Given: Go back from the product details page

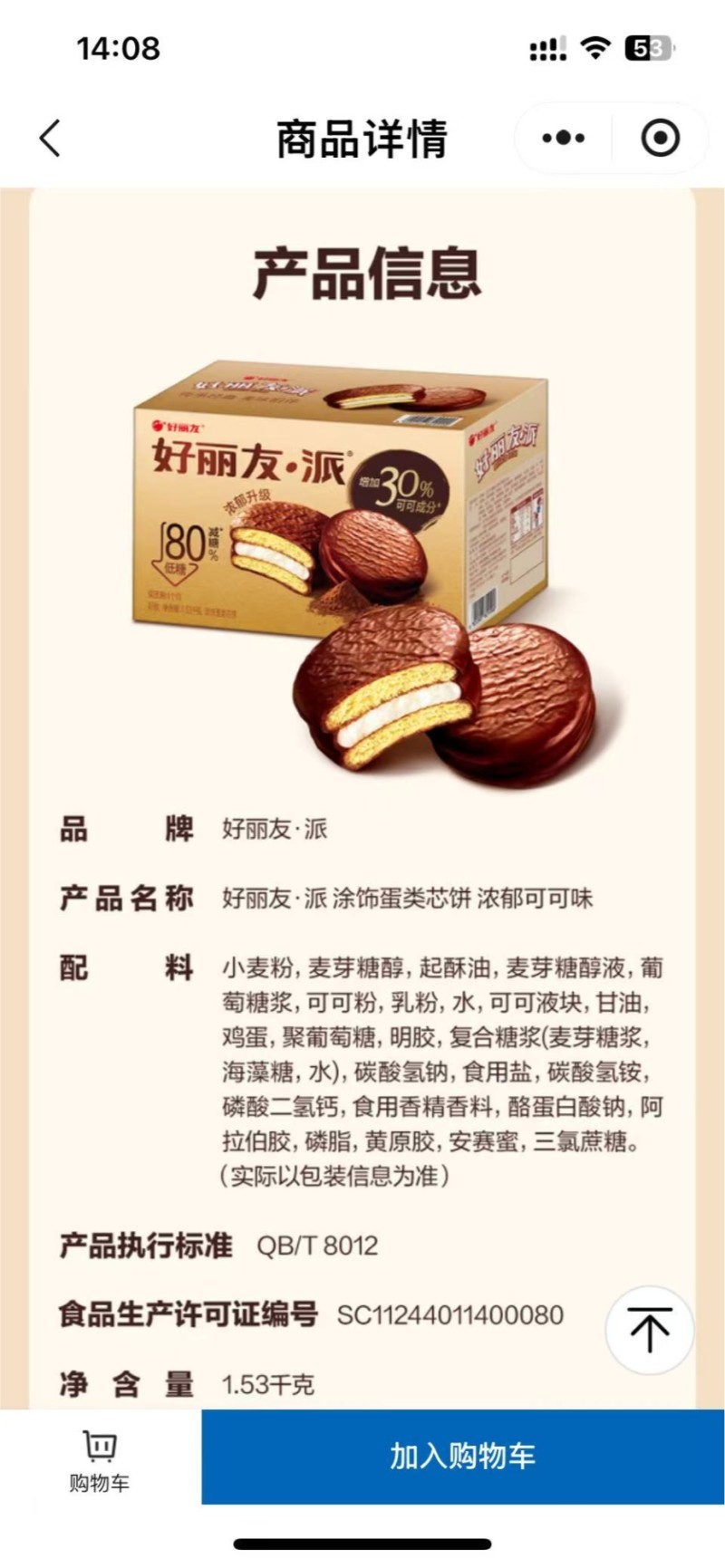Looking at the screenshot, I should coord(51,139).
